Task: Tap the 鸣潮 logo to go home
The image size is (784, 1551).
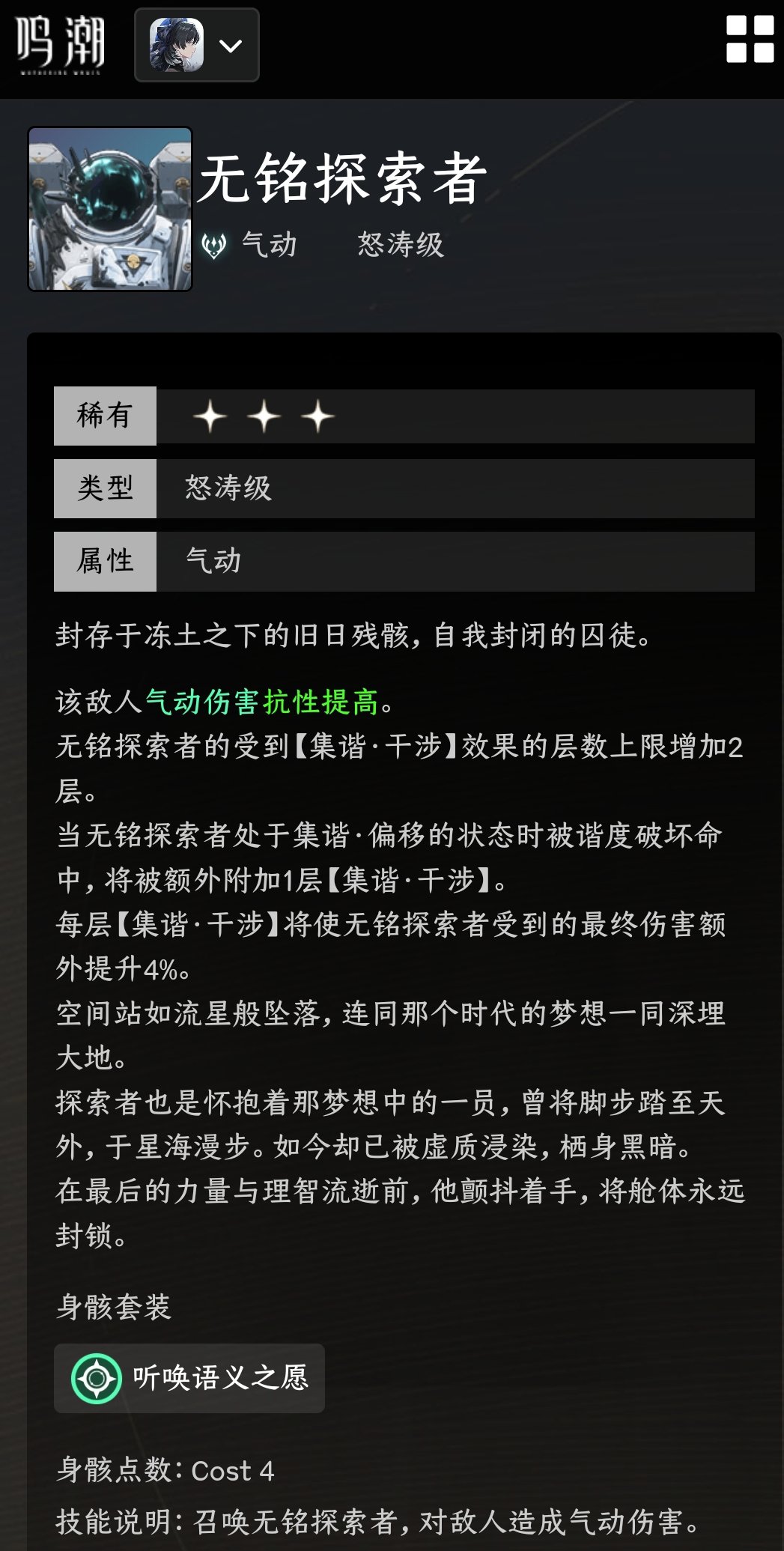Action: [61, 44]
